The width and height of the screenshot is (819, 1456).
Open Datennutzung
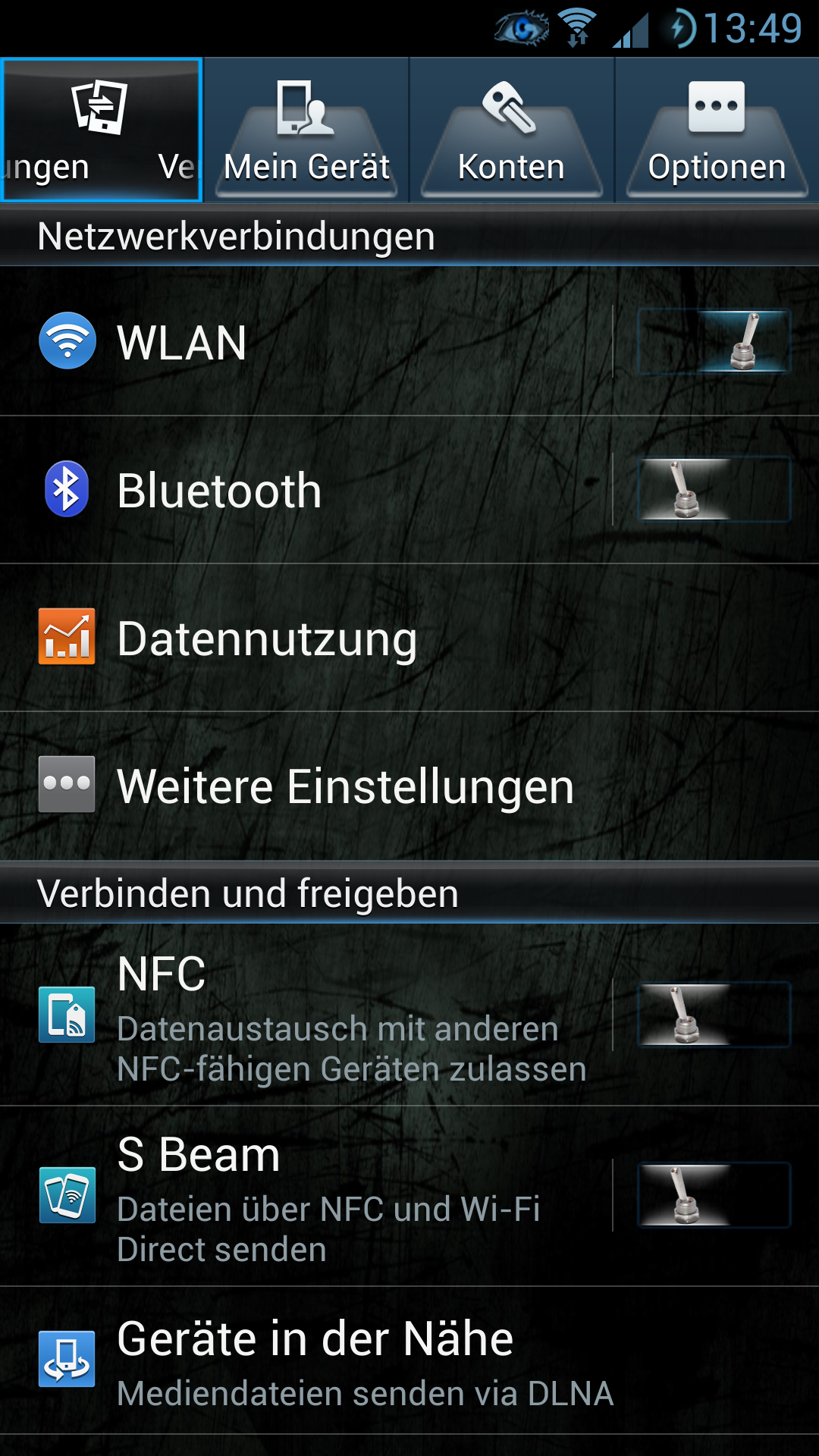click(x=409, y=638)
